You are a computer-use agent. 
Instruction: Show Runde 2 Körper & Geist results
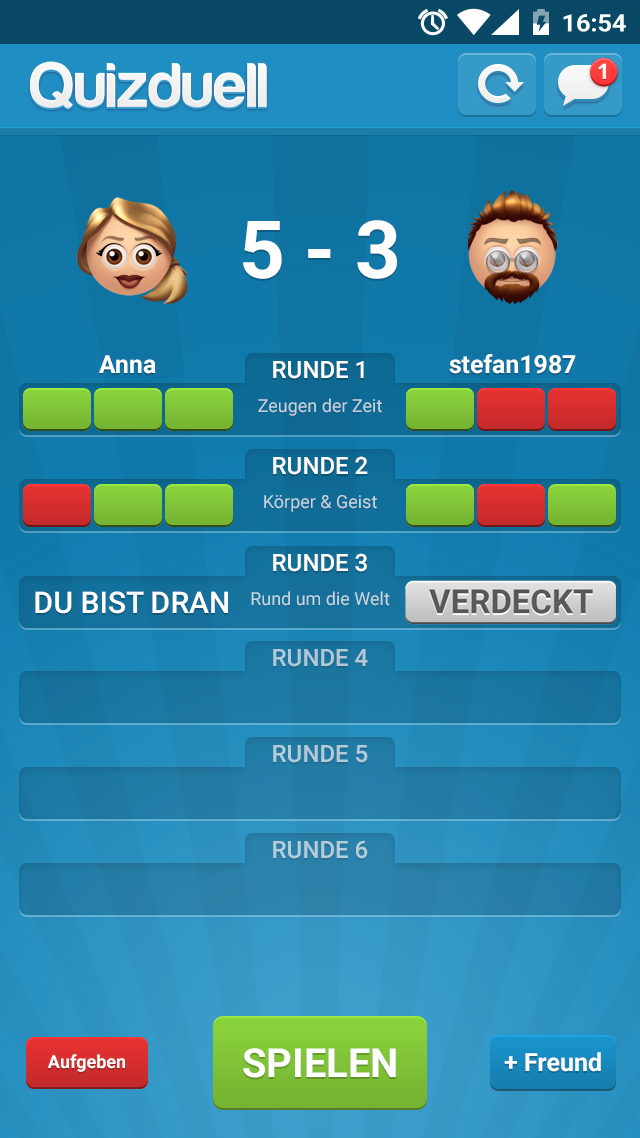tap(320, 503)
